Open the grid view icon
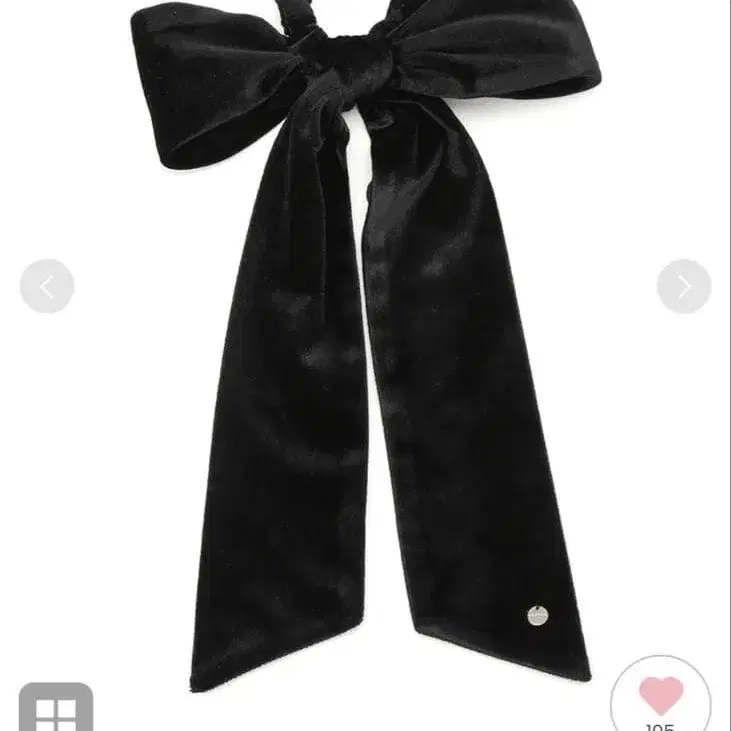Viewport: 731px width, 731px height. click(x=56, y=710)
